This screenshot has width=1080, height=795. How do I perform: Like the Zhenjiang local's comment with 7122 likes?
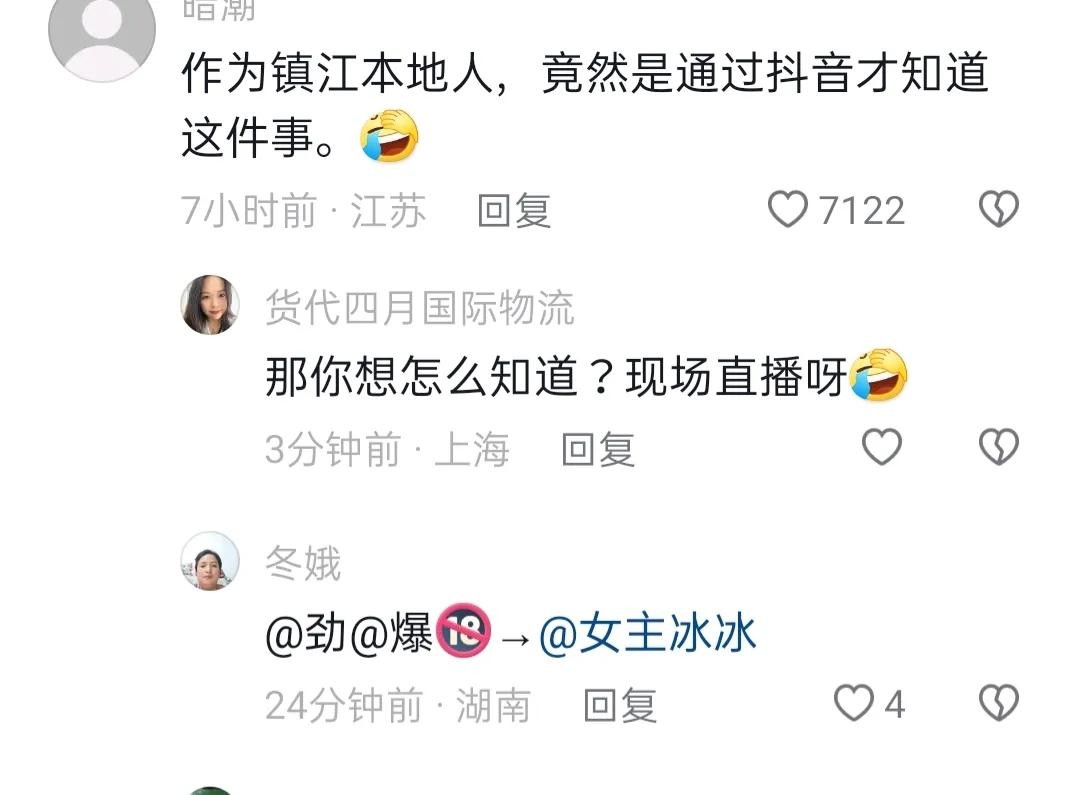788,210
